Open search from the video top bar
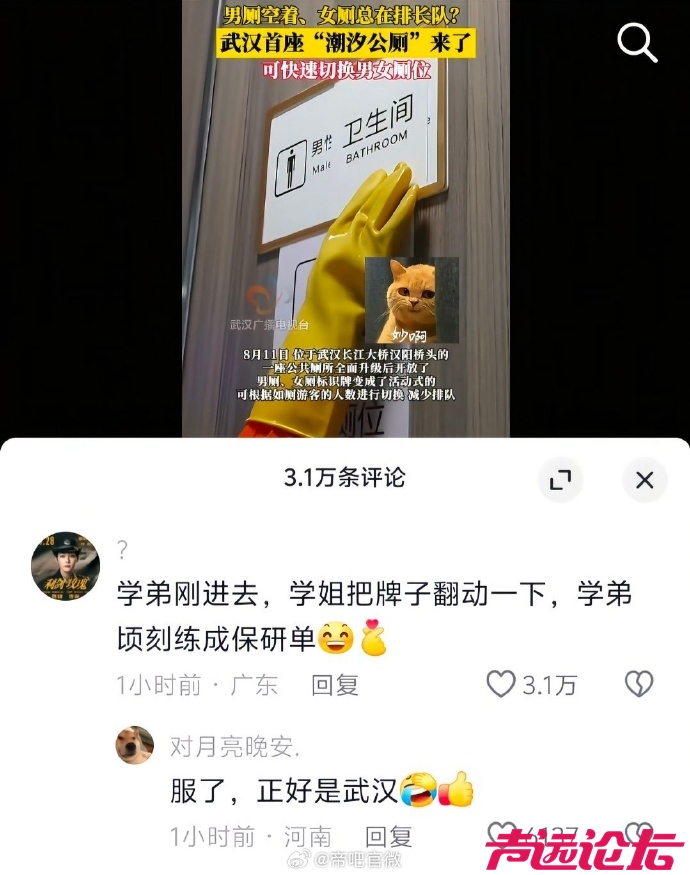The height and width of the screenshot is (875, 690). click(x=637, y=43)
